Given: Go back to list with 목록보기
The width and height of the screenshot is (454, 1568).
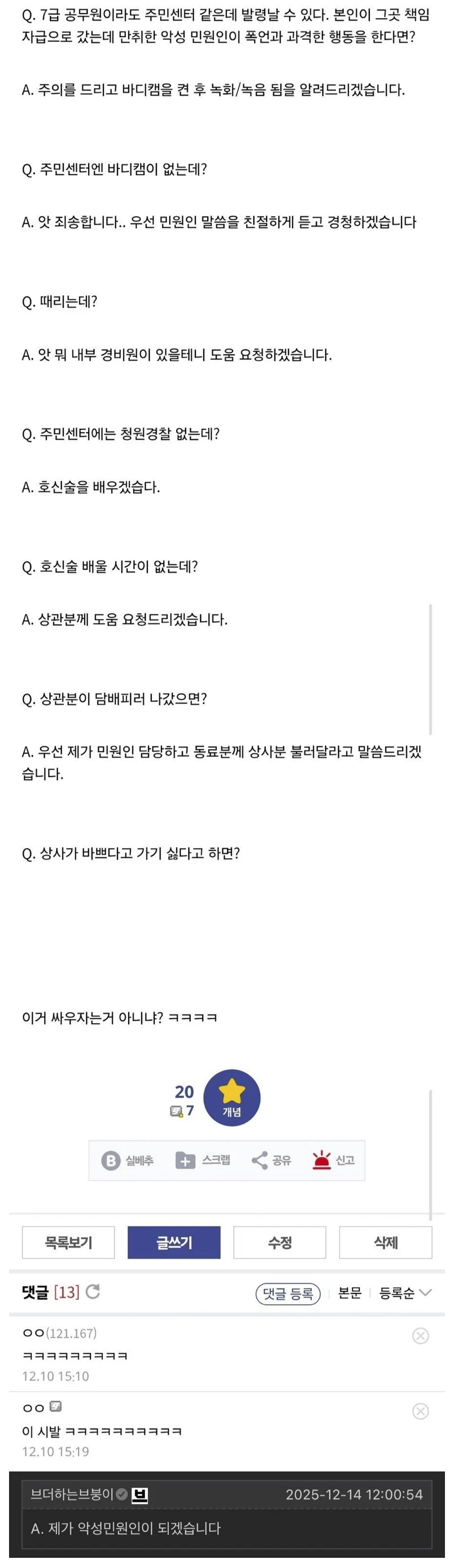Looking at the screenshot, I should [68, 1242].
